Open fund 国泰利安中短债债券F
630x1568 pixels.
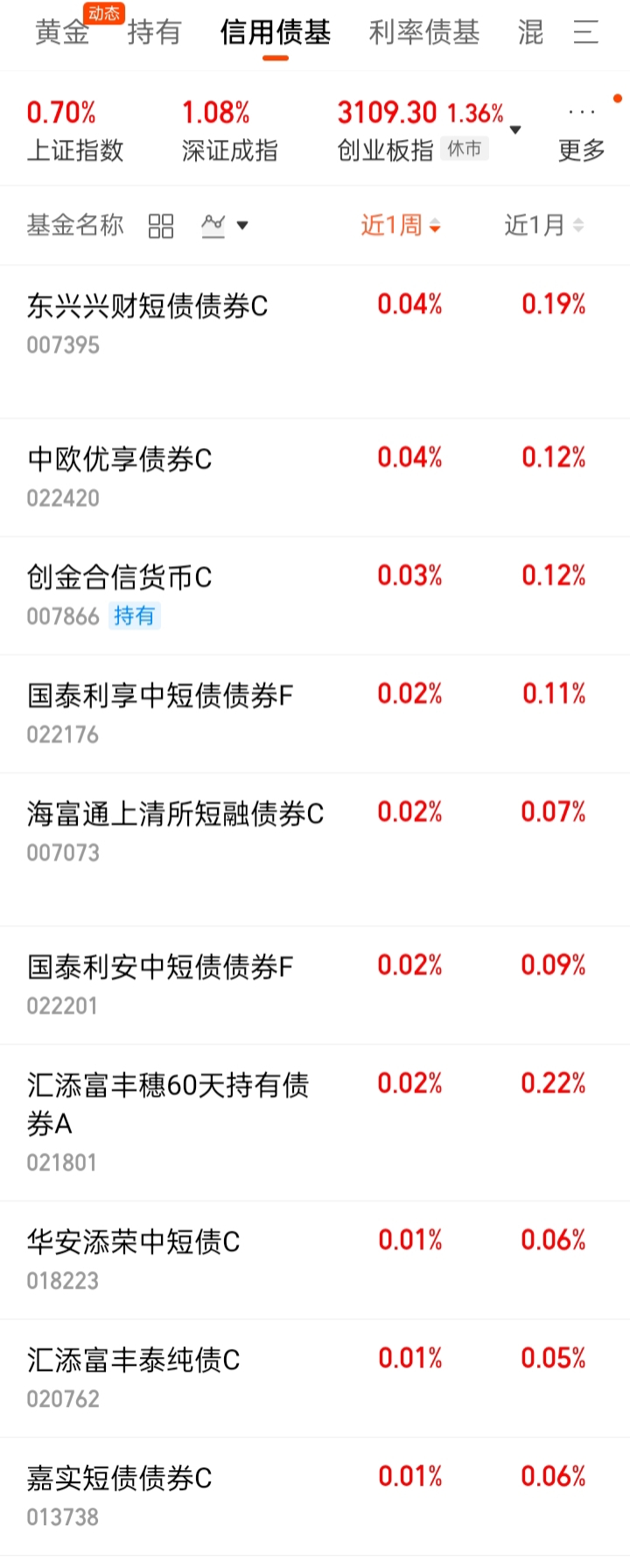point(159,967)
